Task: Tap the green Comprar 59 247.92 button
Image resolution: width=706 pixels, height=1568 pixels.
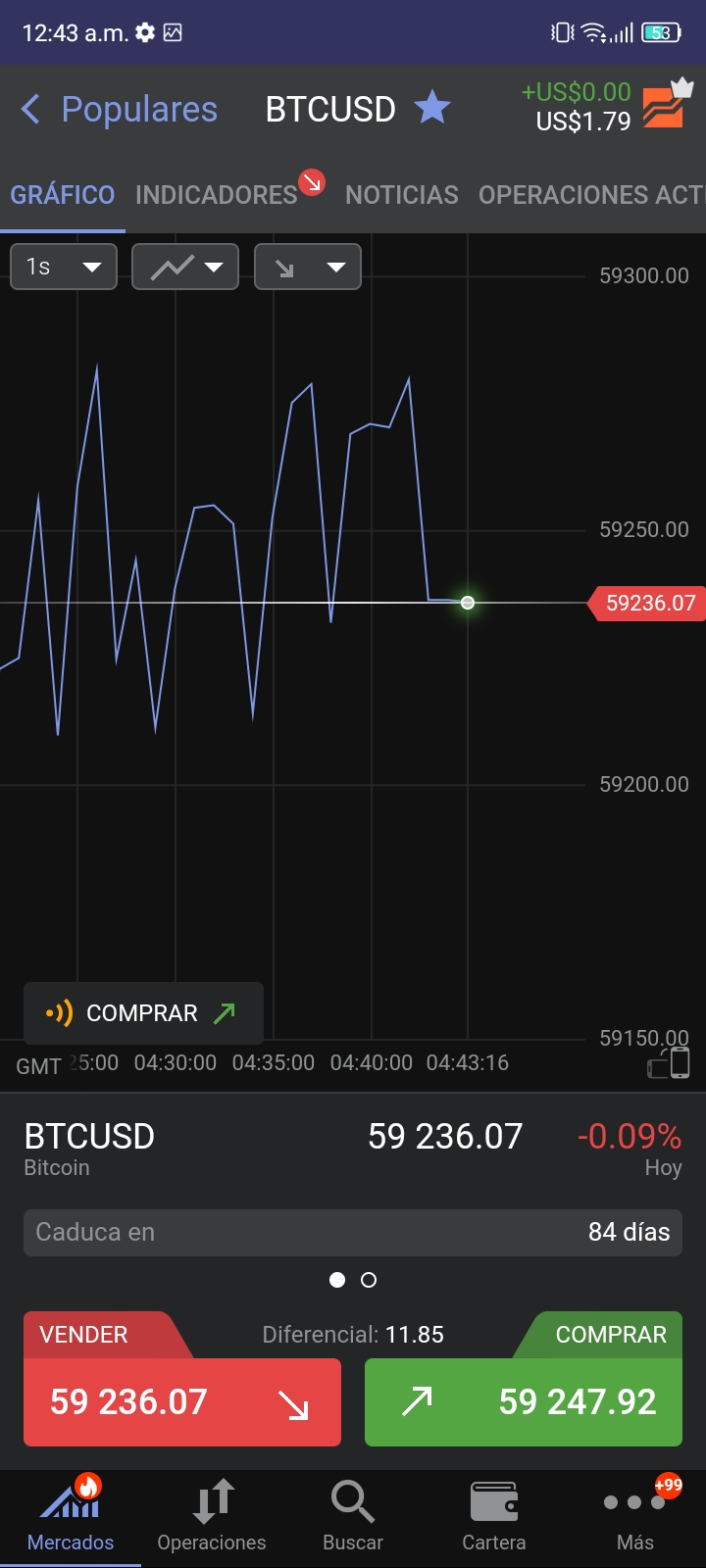Action: [x=524, y=1402]
